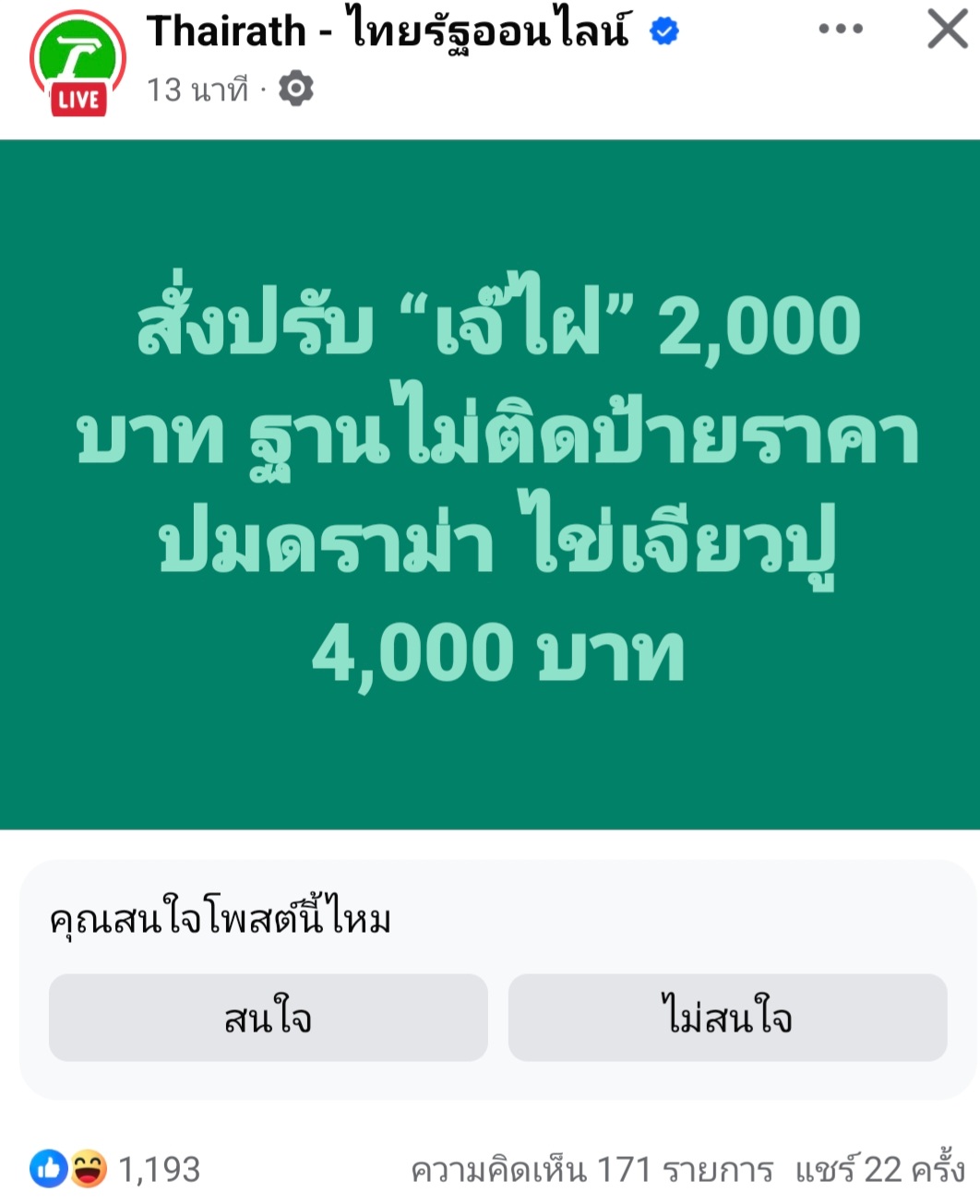Open Thairath page profile picture
This screenshot has height=1204, width=980.
[78, 61]
